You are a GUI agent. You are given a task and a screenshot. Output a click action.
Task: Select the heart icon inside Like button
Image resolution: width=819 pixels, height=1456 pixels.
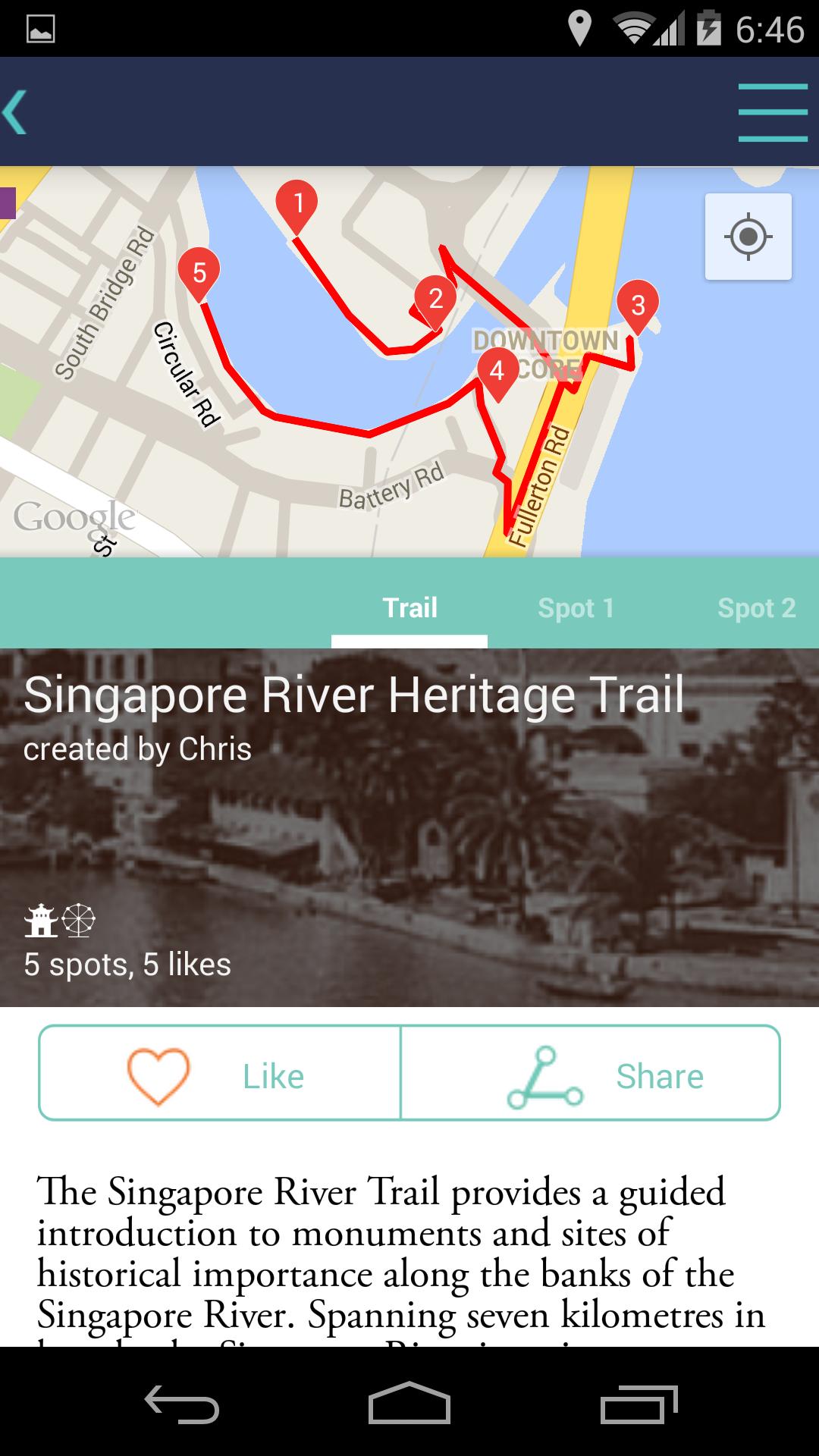click(x=161, y=1075)
